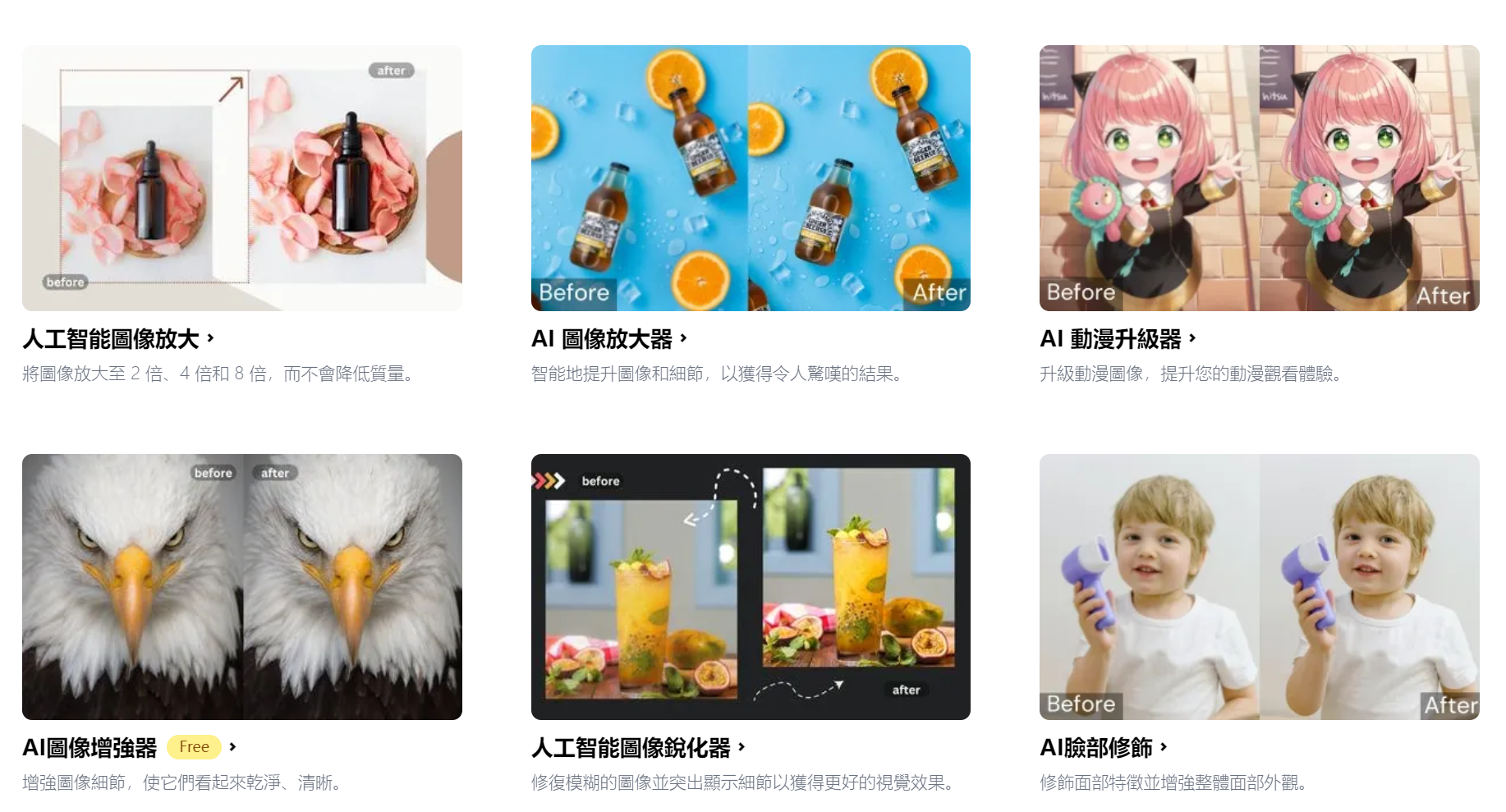Tap the orange bottles before/after card
This screenshot has height=812, width=1506.
pyautogui.click(x=751, y=178)
